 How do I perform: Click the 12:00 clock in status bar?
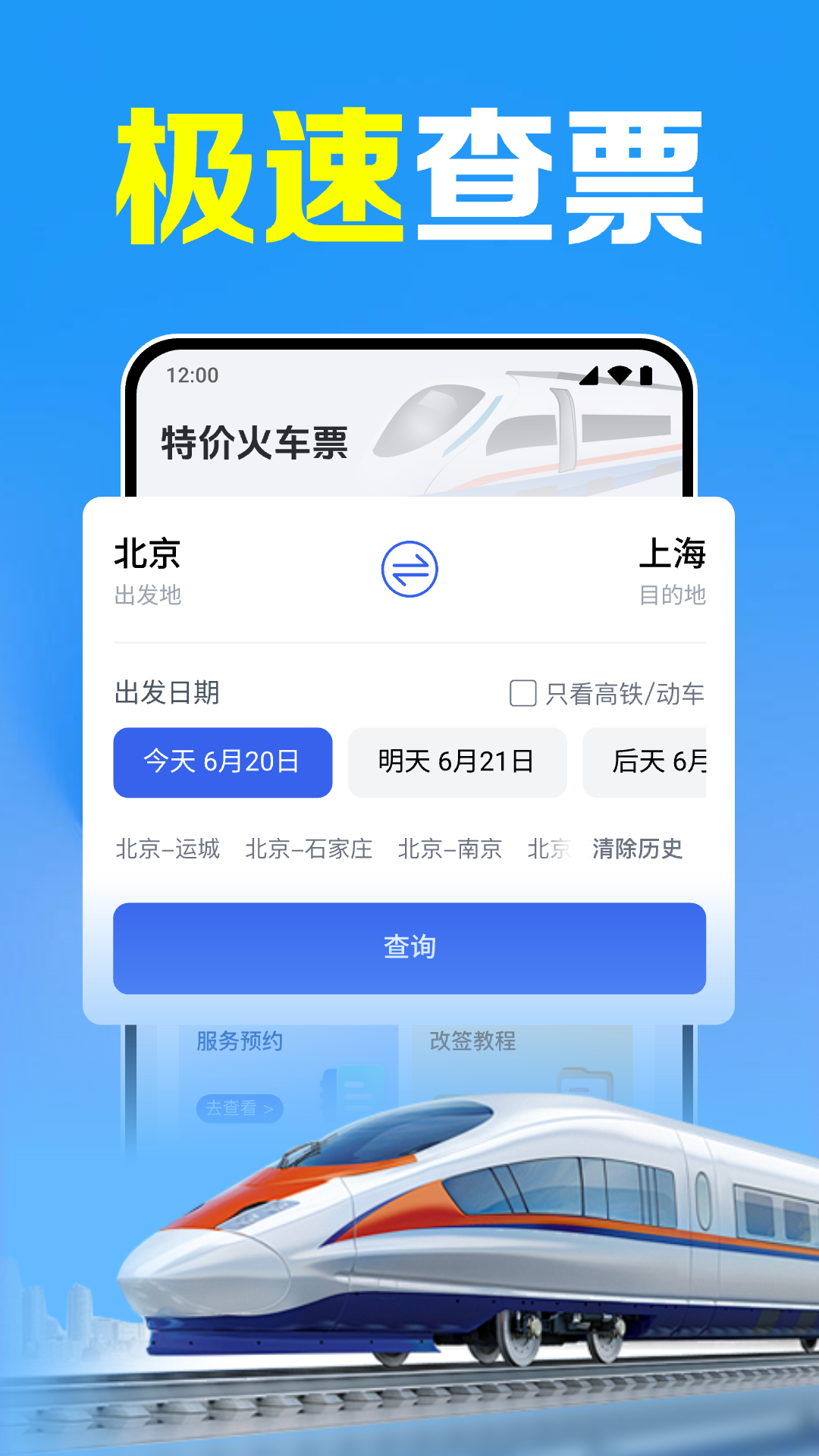192,374
